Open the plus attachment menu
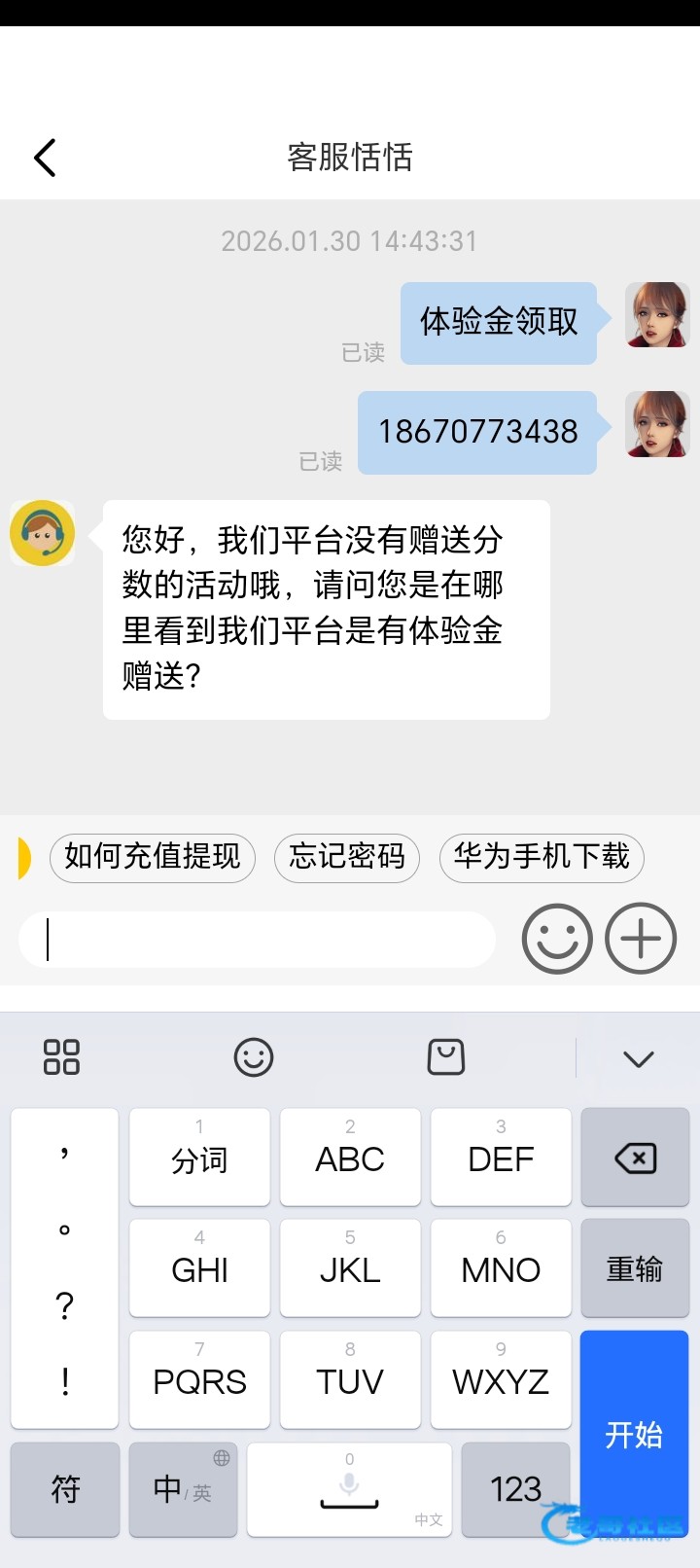 (641, 939)
